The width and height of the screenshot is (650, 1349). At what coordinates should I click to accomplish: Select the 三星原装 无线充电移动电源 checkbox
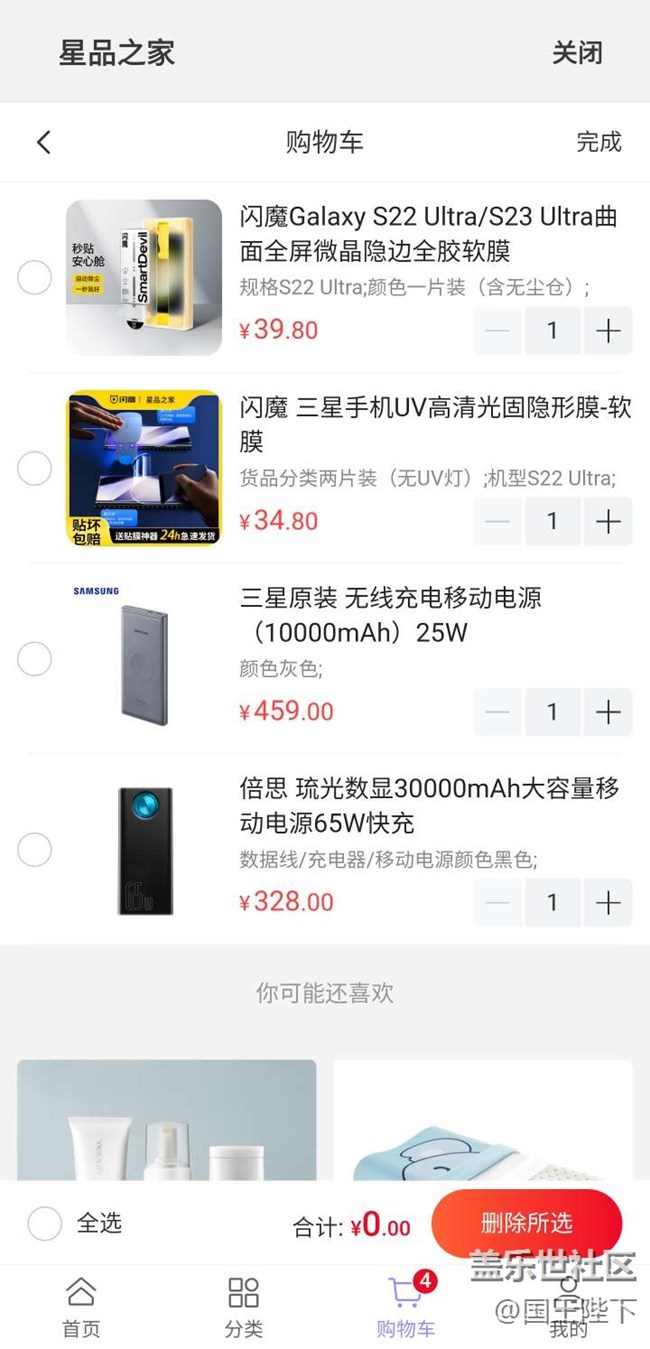(x=35, y=658)
